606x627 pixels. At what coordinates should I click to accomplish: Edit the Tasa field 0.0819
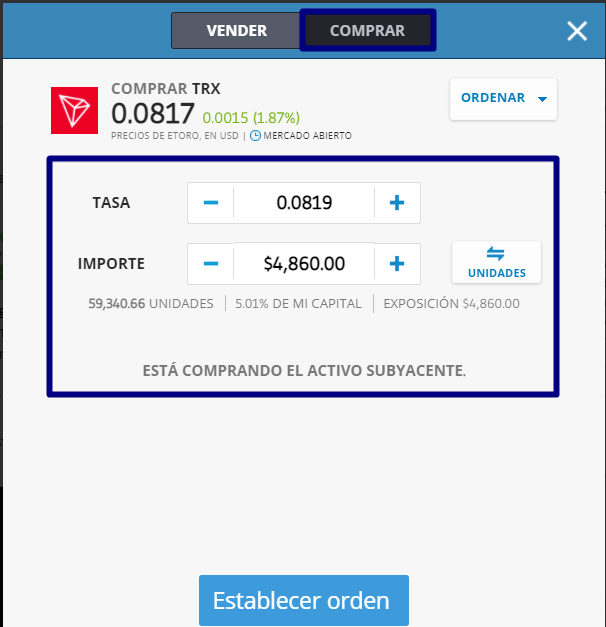pyautogui.click(x=304, y=203)
